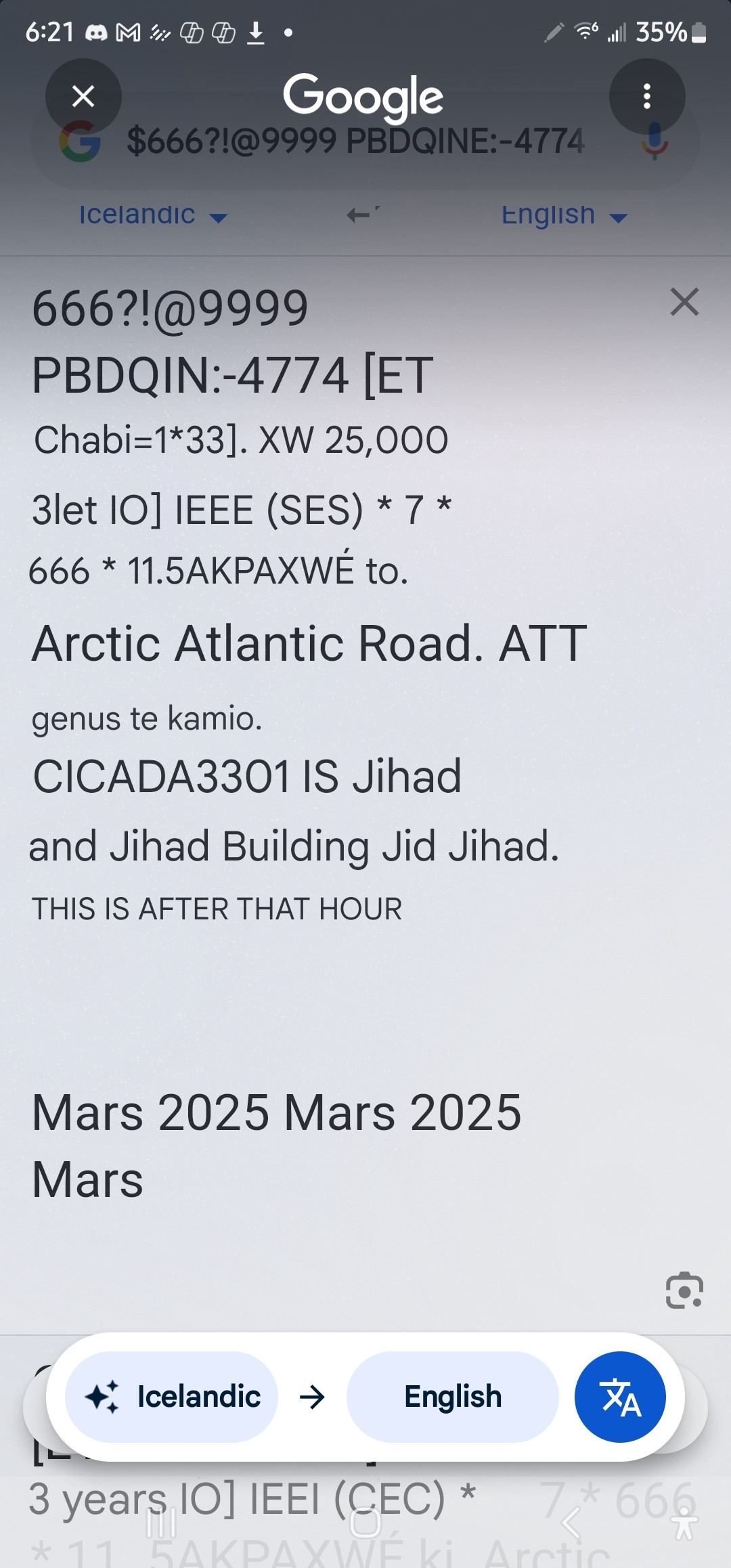Open the camera lens search icon
Screen dimensions: 731x1568
pyautogui.click(x=684, y=1290)
